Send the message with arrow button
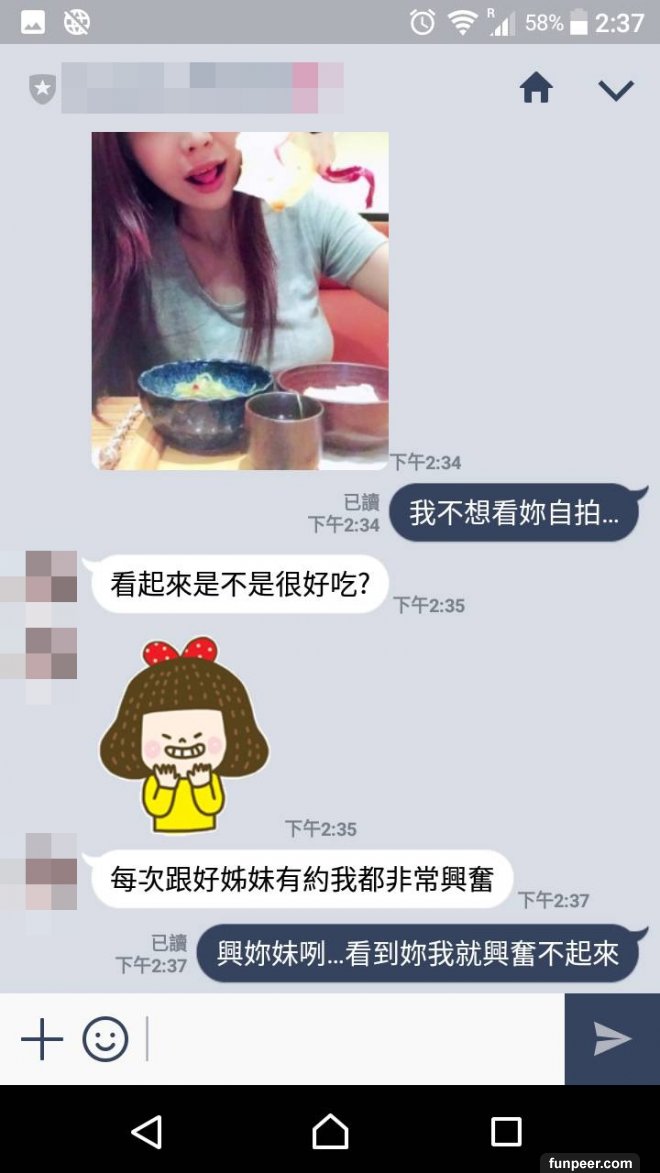 (x=612, y=1039)
